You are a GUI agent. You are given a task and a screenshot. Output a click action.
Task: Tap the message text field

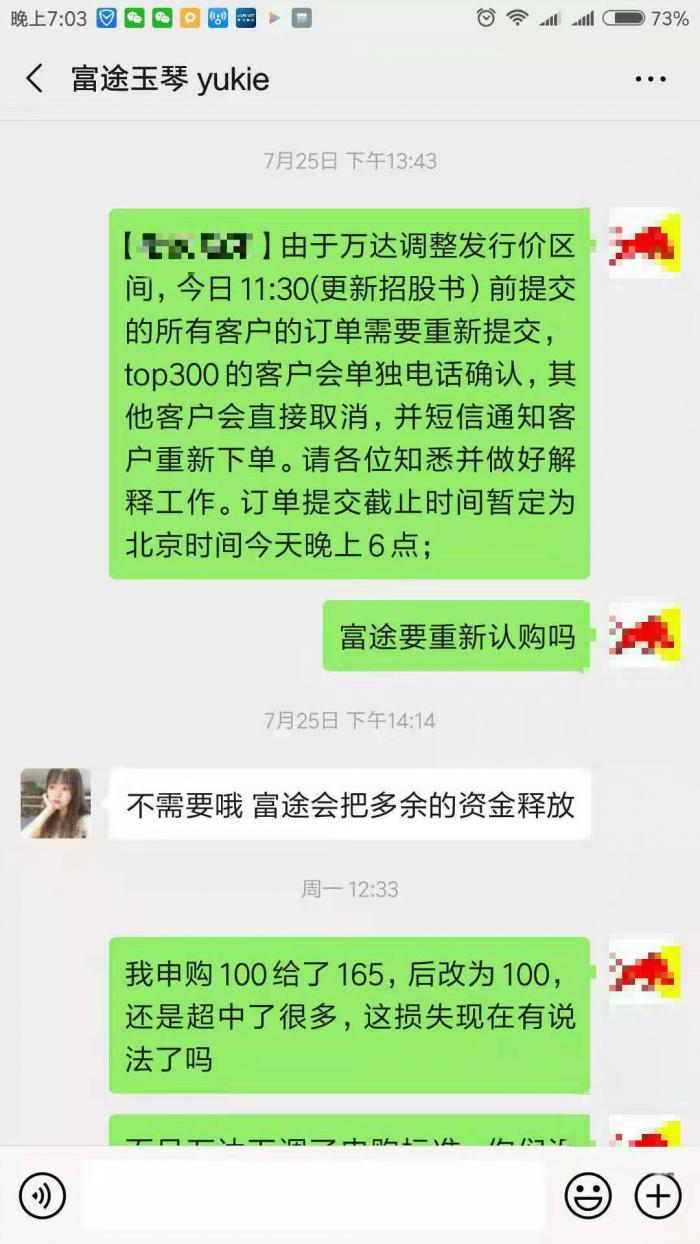coord(313,1195)
